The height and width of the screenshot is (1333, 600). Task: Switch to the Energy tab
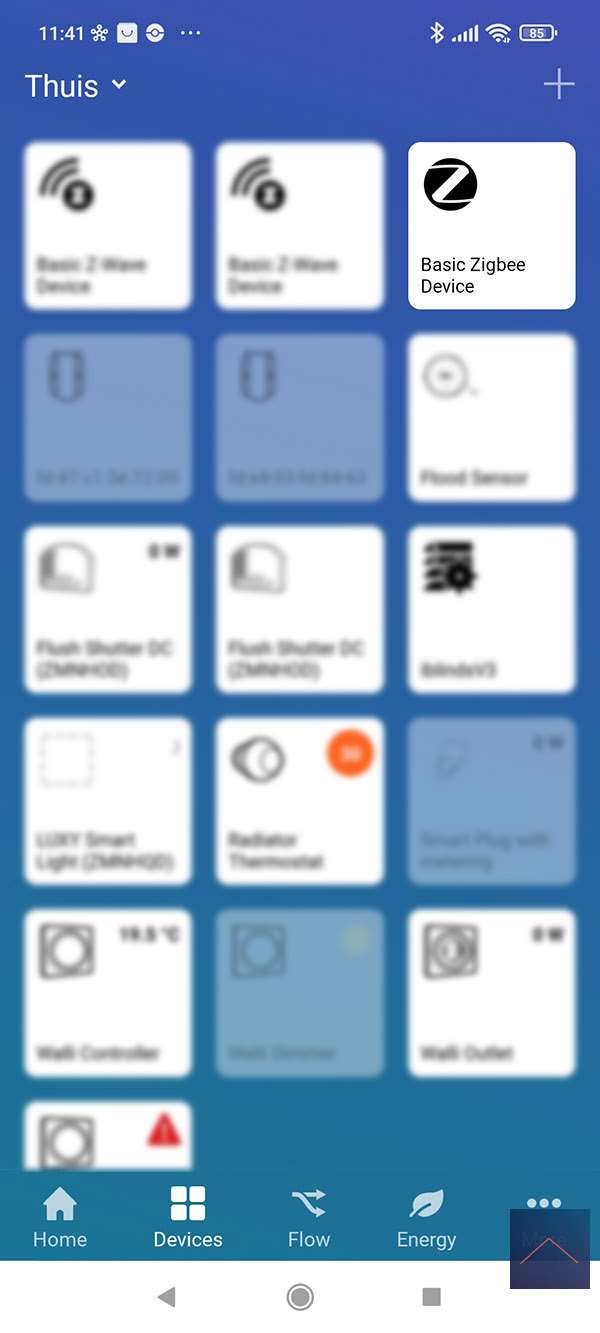click(x=426, y=1218)
